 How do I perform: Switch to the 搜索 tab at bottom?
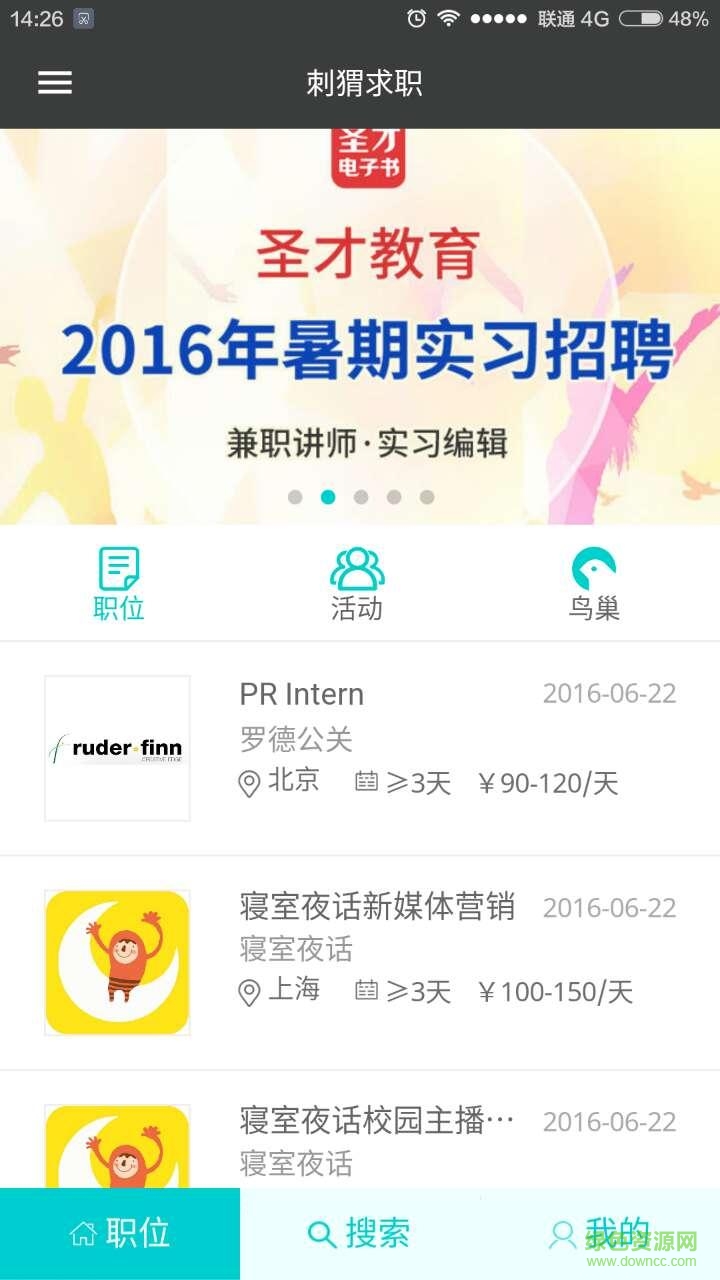pyautogui.click(x=360, y=1233)
